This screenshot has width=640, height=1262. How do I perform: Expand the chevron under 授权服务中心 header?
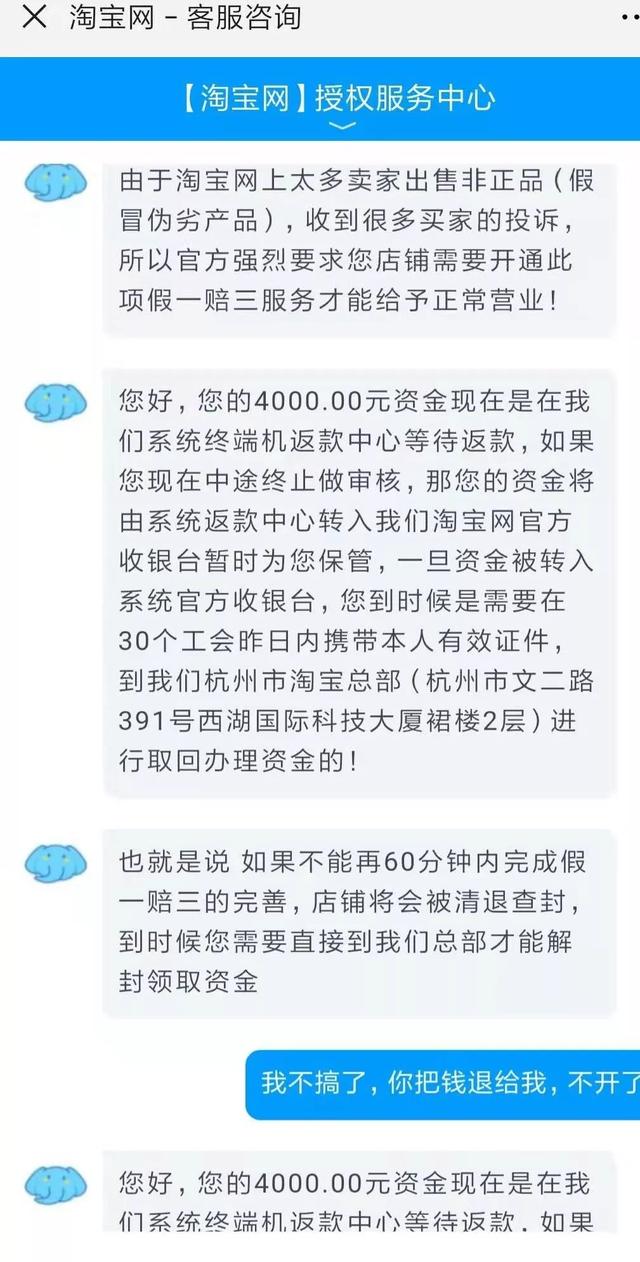tap(341, 126)
